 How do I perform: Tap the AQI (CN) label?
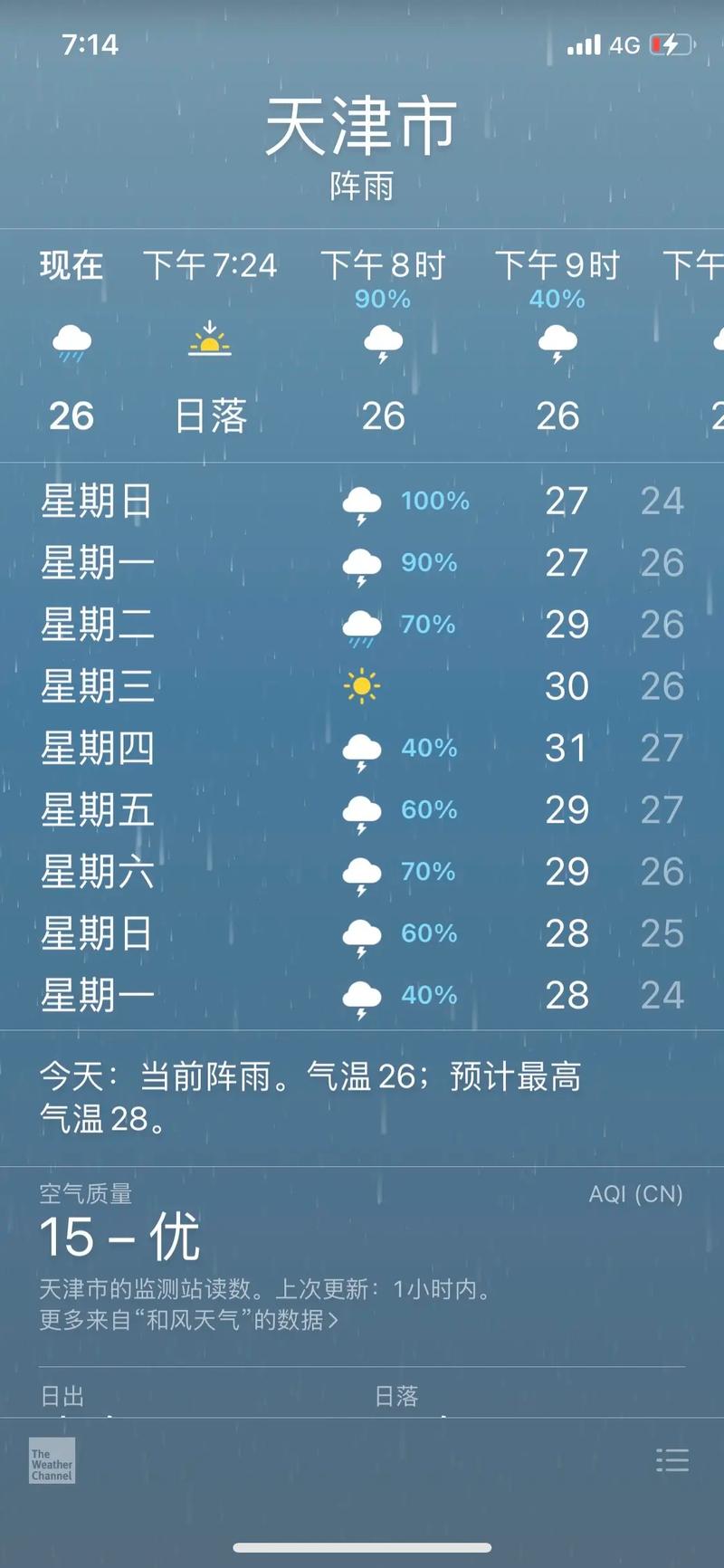click(633, 1193)
